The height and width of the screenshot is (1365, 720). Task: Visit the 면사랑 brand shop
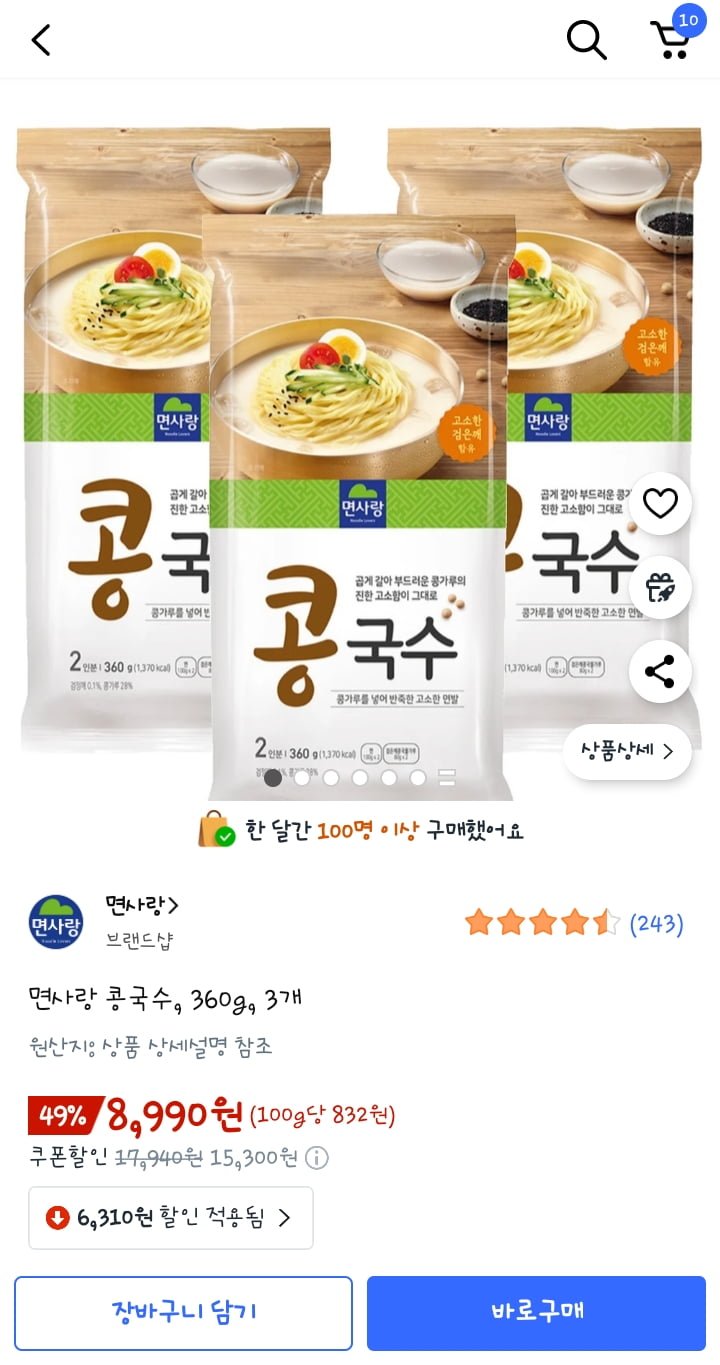click(142, 905)
